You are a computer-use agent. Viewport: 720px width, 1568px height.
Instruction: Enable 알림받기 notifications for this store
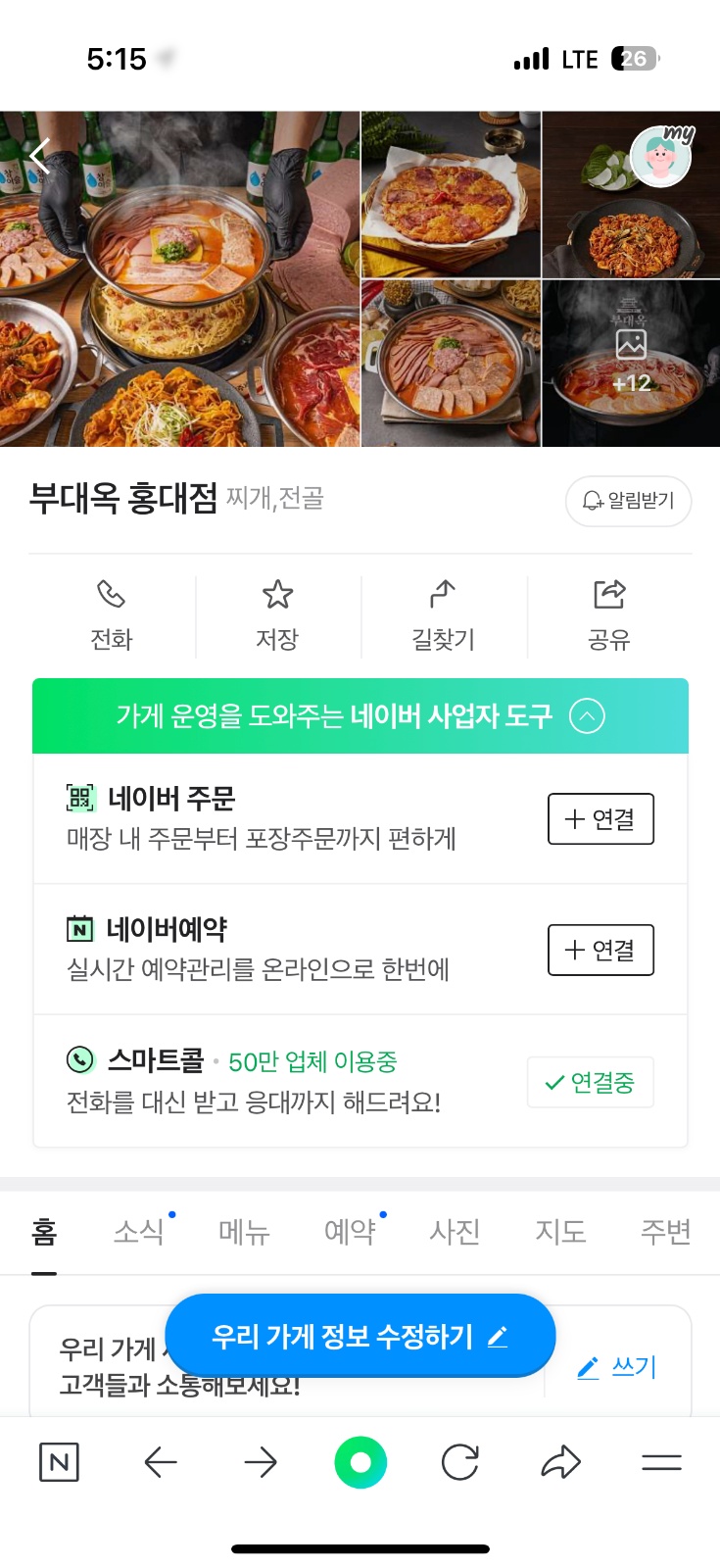628,501
